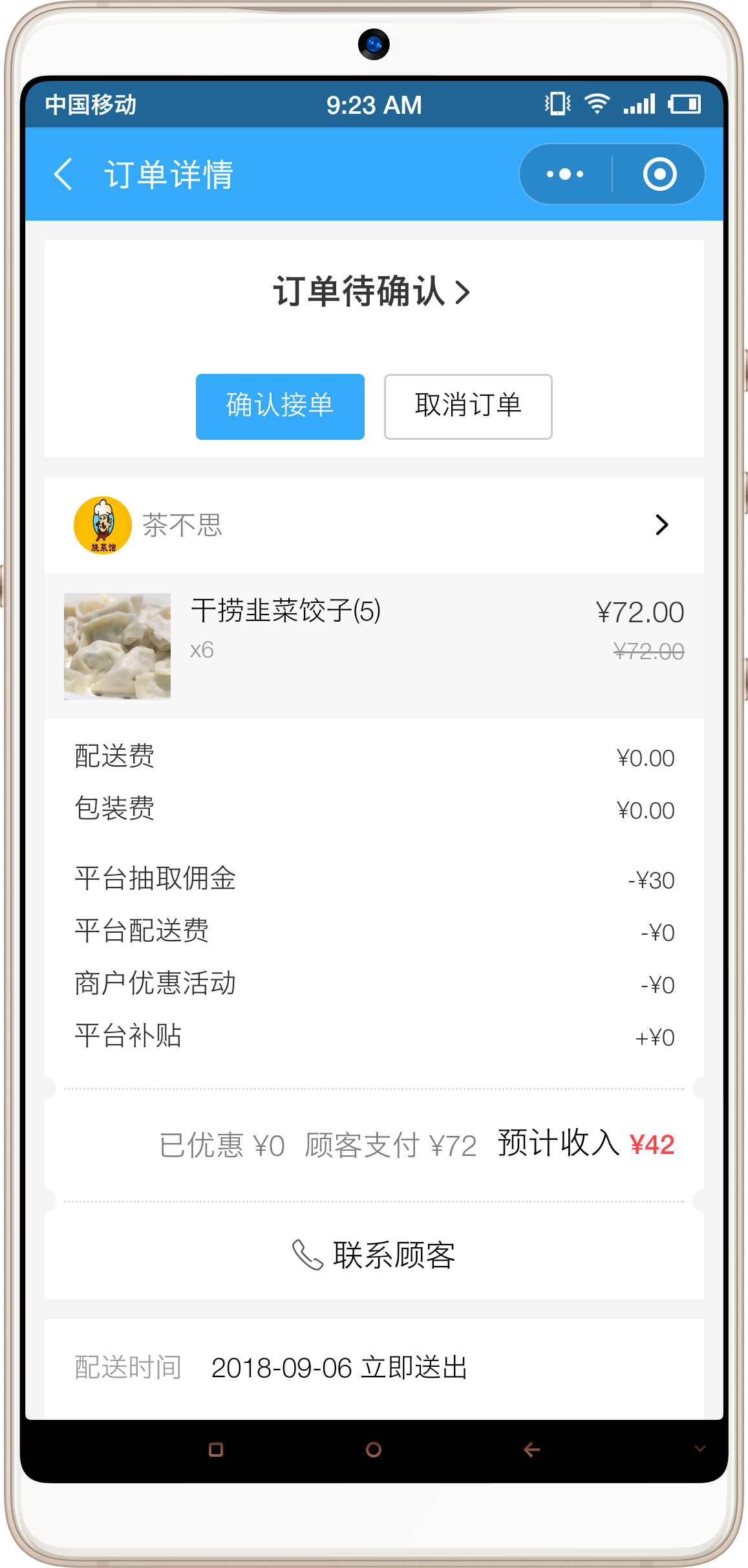Image resolution: width=748 pixels, height=1568 pixels.
Task: Tap the system home button
Action: 374,1450
